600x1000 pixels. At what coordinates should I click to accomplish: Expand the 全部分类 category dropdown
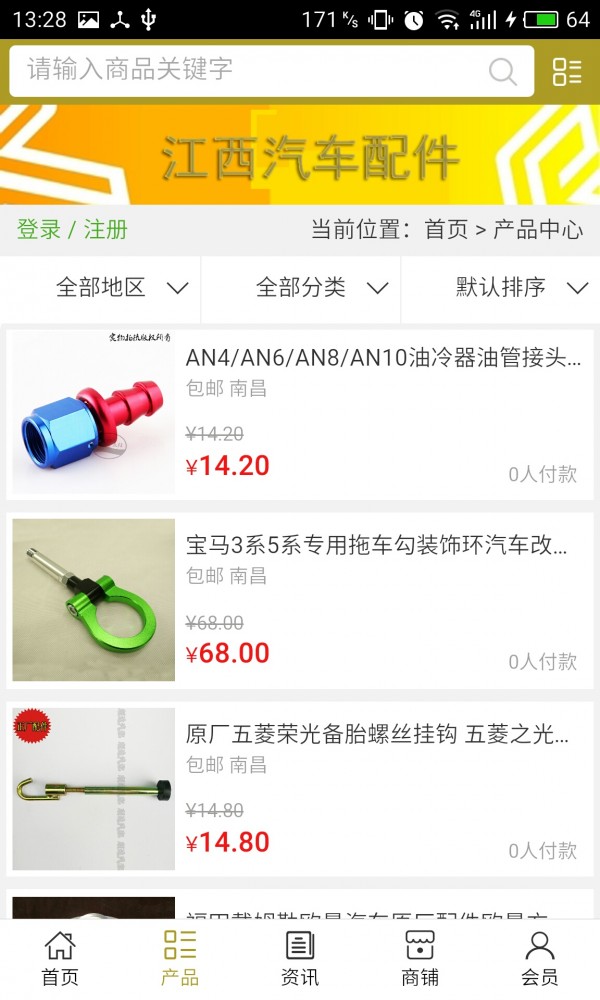coord(320,288)
